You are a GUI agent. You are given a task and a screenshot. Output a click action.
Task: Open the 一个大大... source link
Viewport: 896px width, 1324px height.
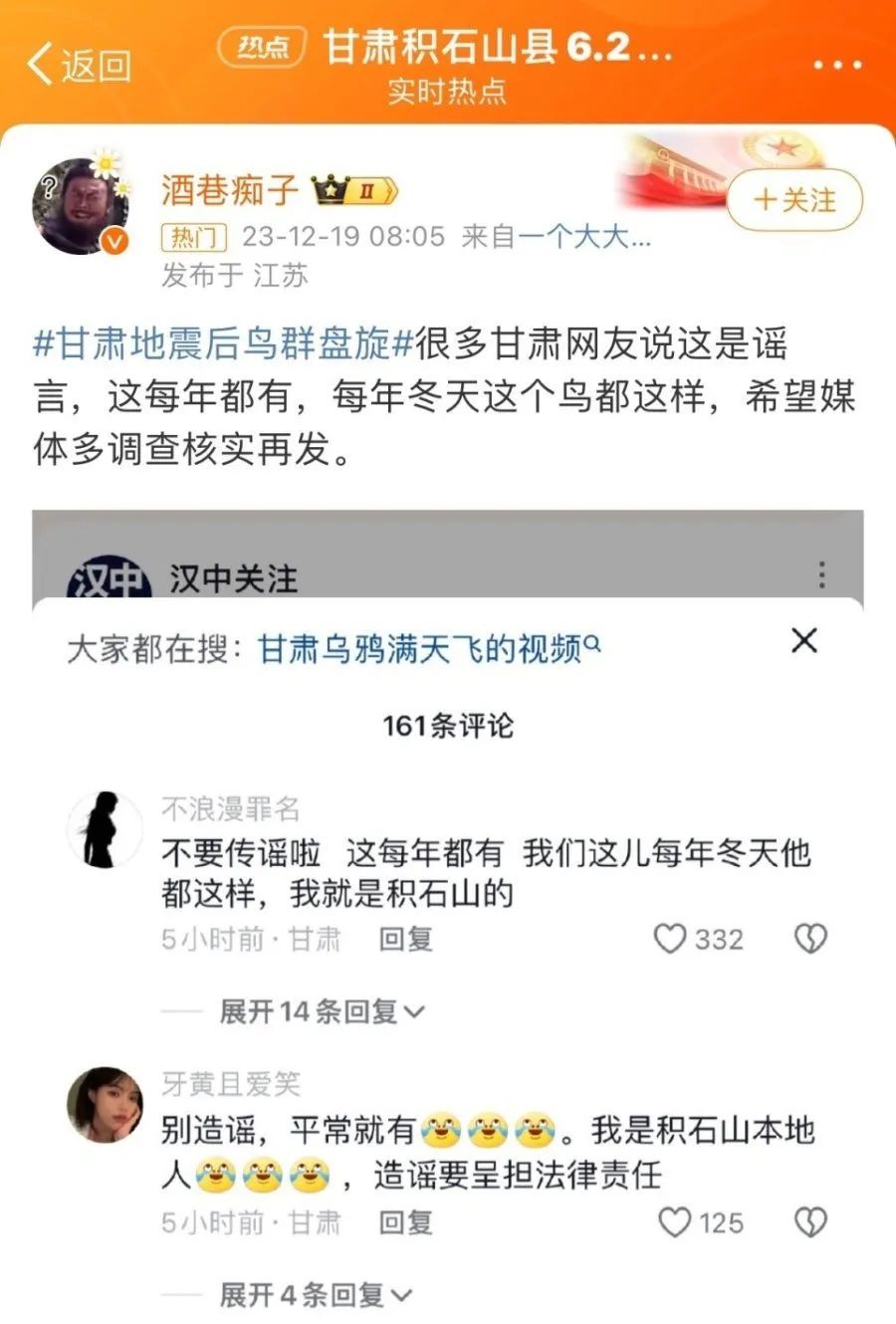[585, 237]
